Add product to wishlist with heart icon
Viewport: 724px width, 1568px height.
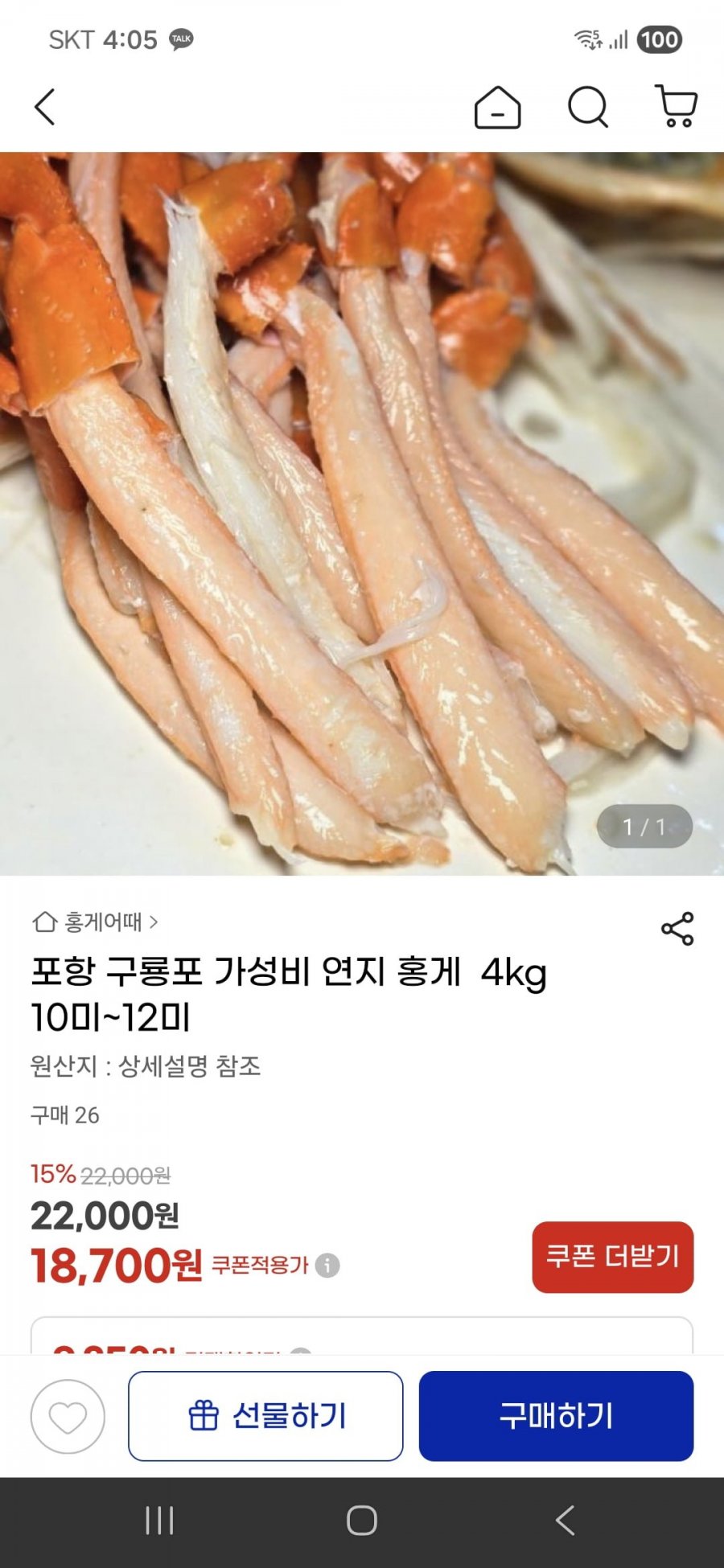coord(68,1416)
